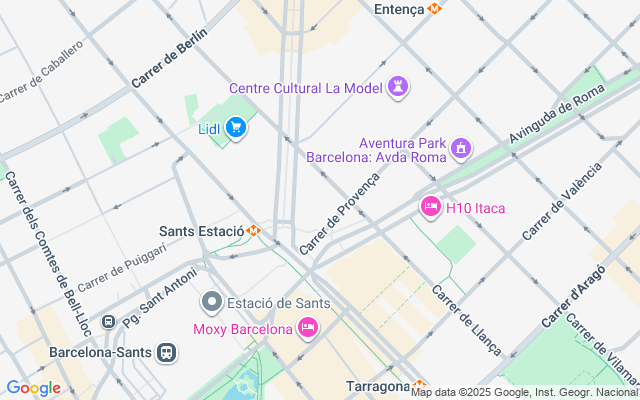Image resolution: width=640 pixels, height=400 pixels.
Task: Tap the Tarragona metro station marker
Action: point(420,385)
